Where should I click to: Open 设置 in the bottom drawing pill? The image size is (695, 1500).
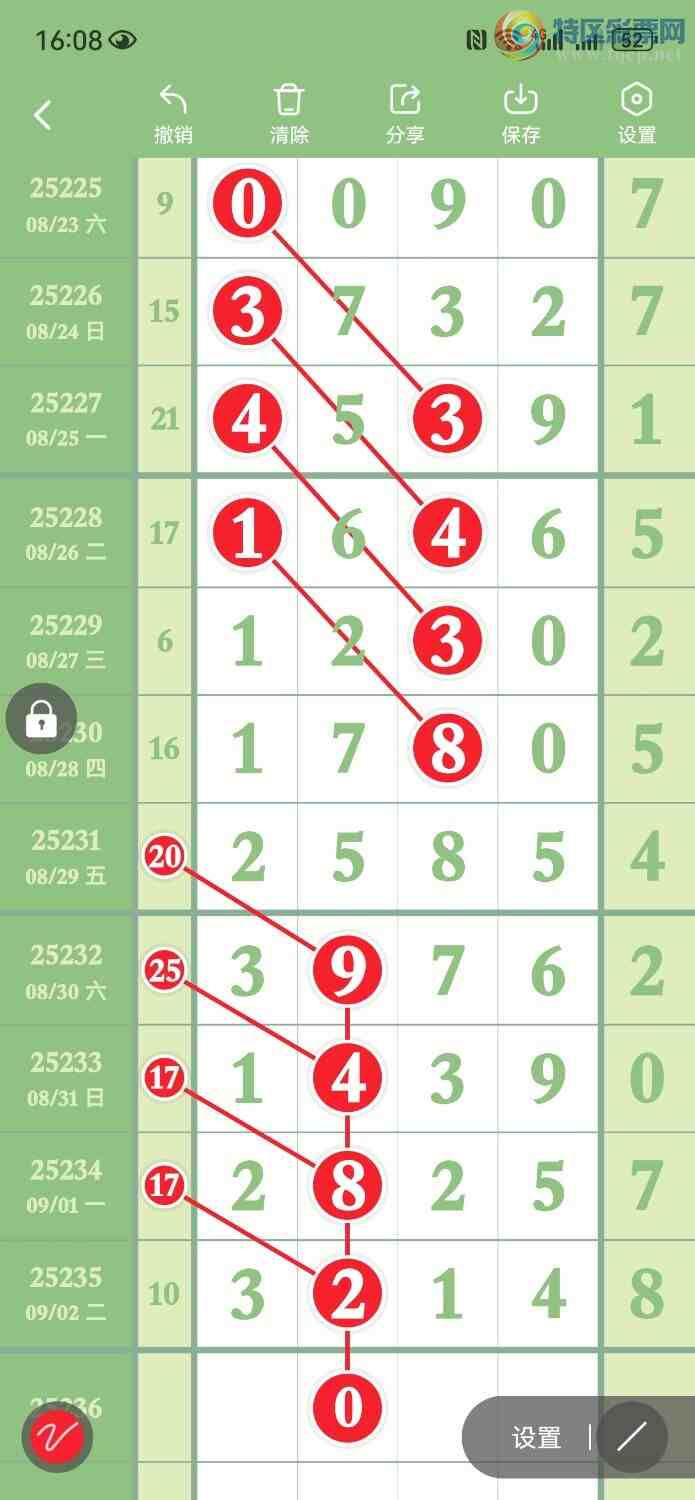536,1438
